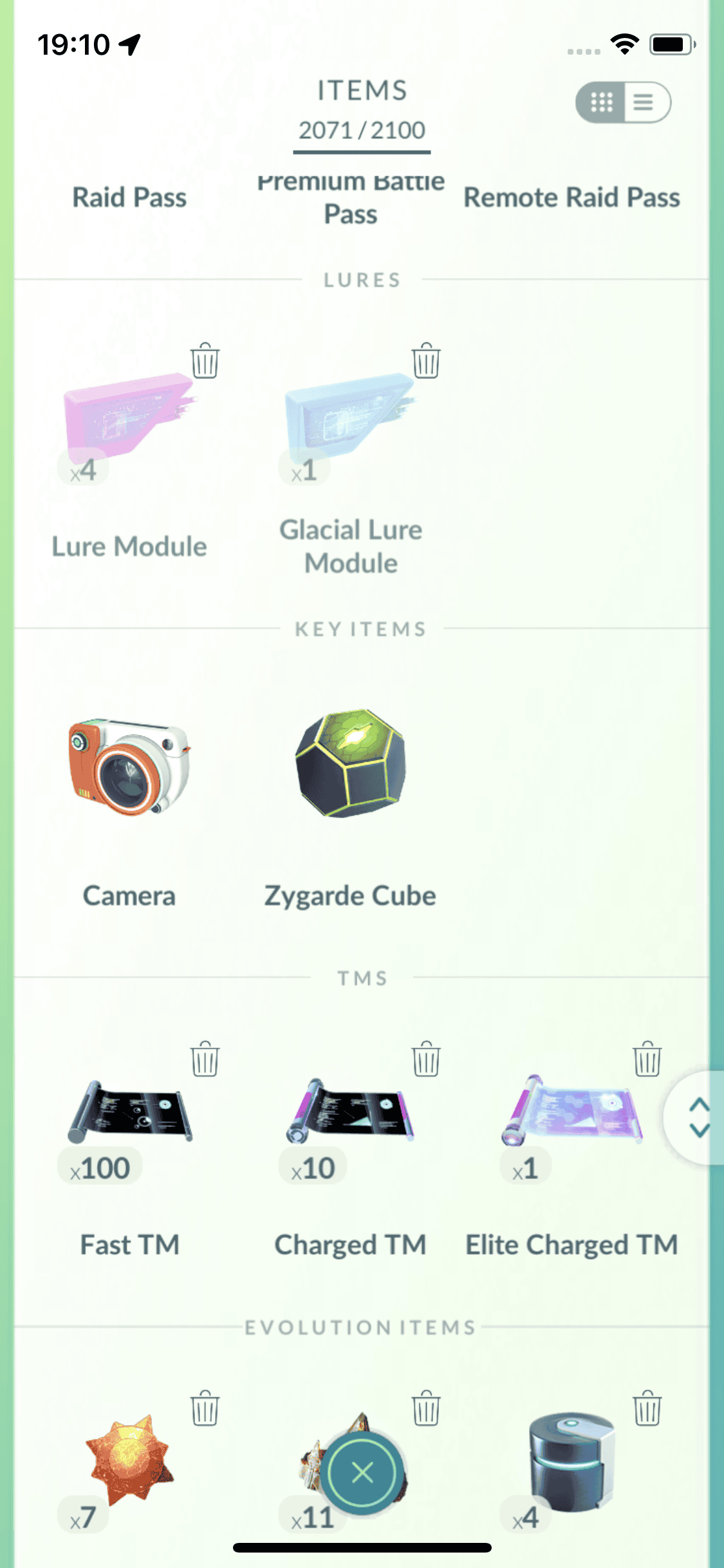Viewport: 724px width, 1568px height.
Task: Discard Elite Charged TM via trash icon
Action: 647,1059
